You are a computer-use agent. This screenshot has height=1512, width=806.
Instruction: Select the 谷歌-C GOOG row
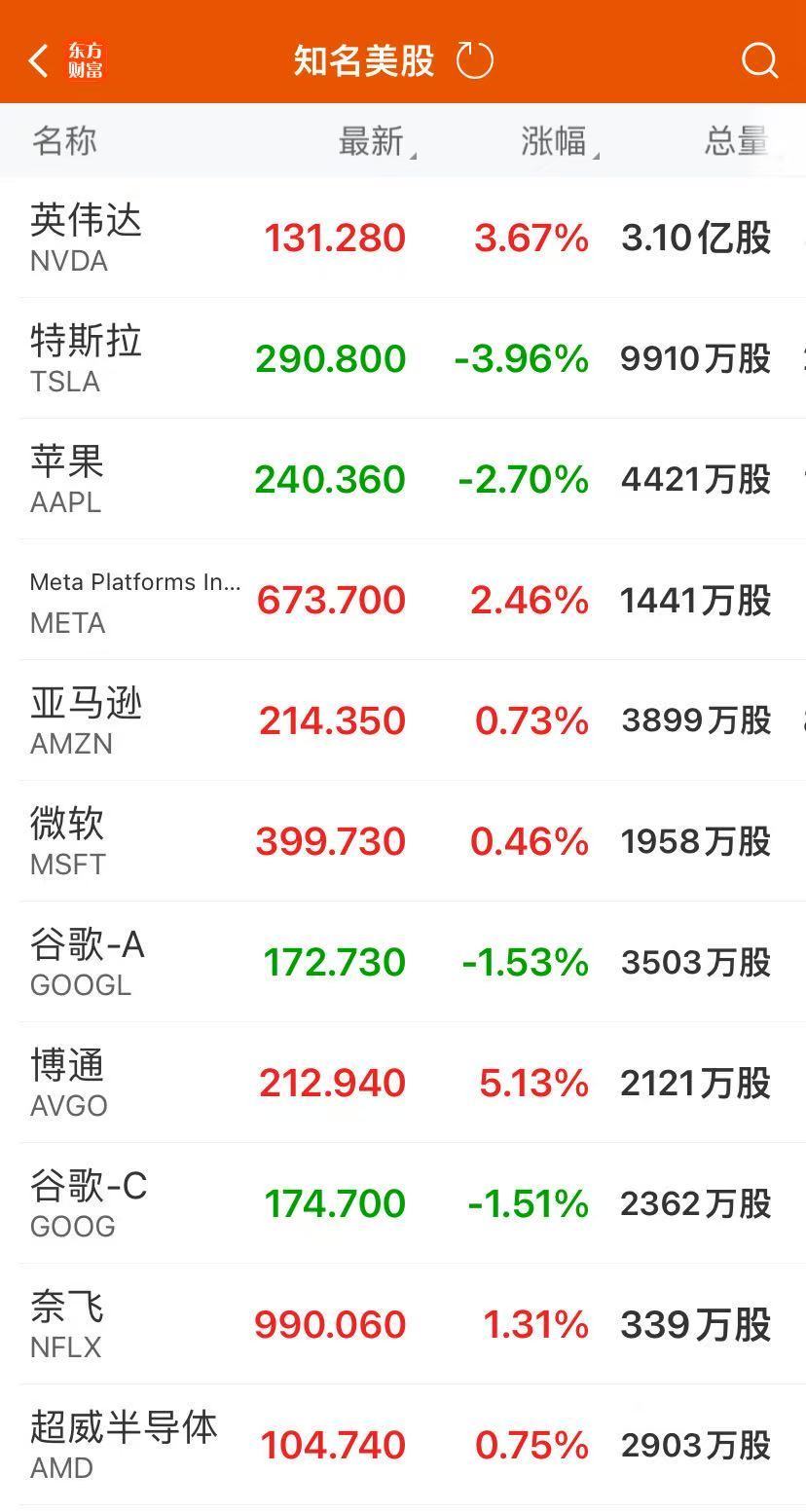403,1203
